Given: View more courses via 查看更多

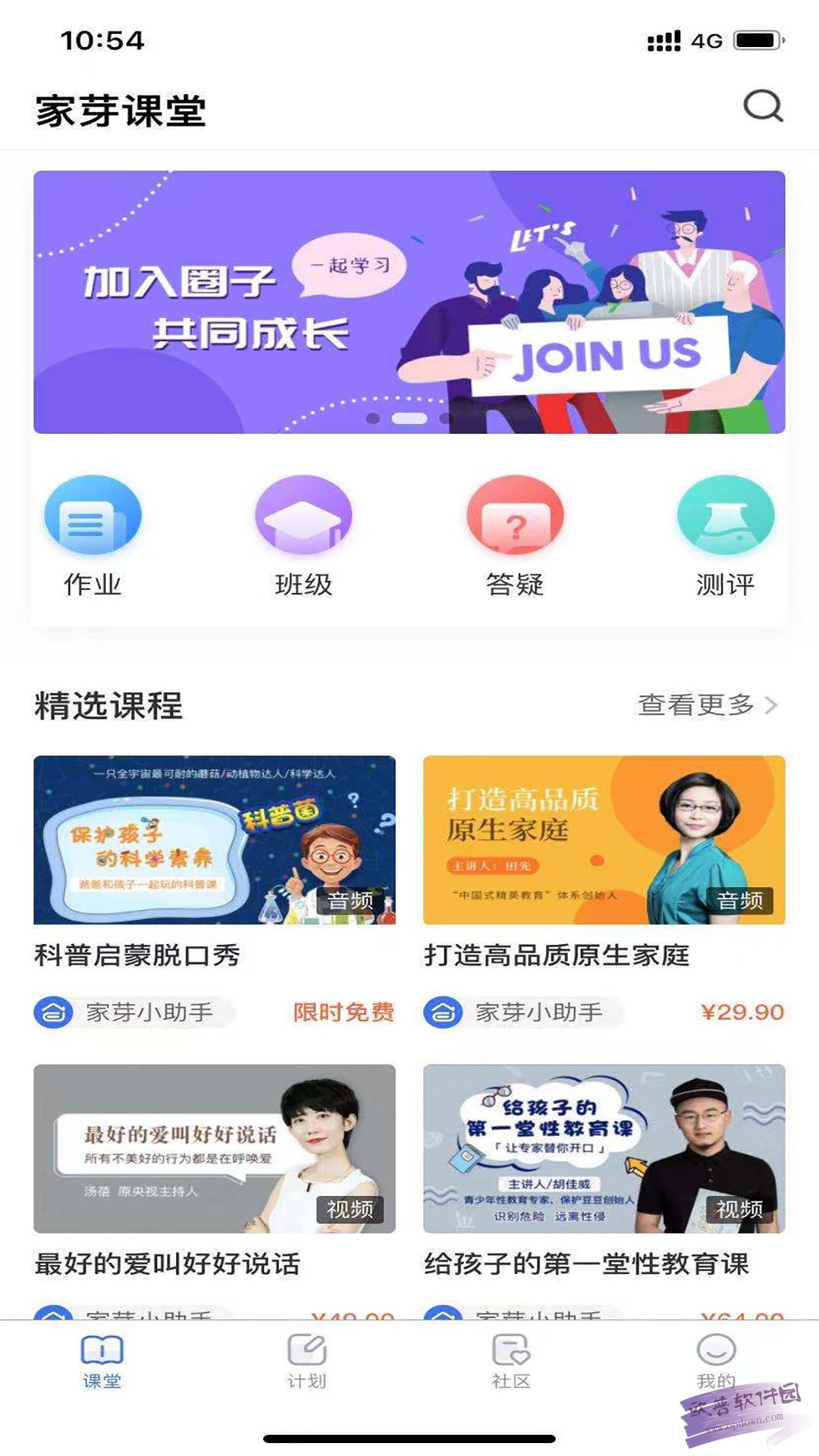Looking at the screenshot, I should click(x=707, y=705).
